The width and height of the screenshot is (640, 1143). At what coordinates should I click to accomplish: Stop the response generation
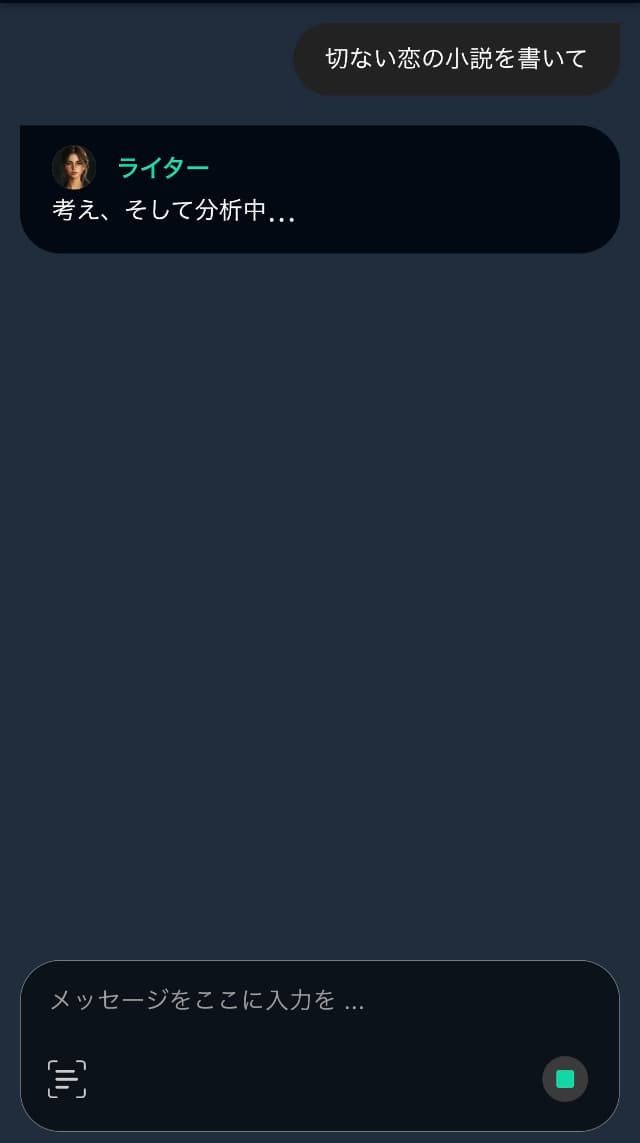point(565,1079)
